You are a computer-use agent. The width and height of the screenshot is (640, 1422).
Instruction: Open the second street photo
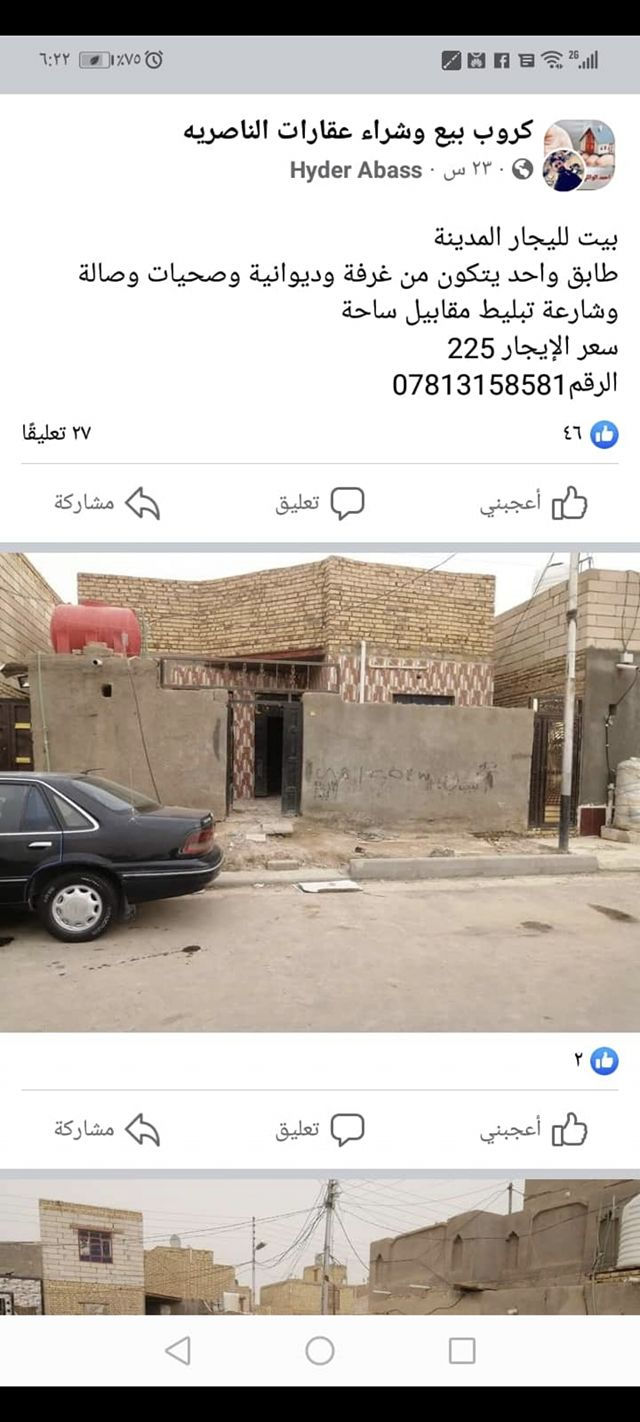point(320,1247)
